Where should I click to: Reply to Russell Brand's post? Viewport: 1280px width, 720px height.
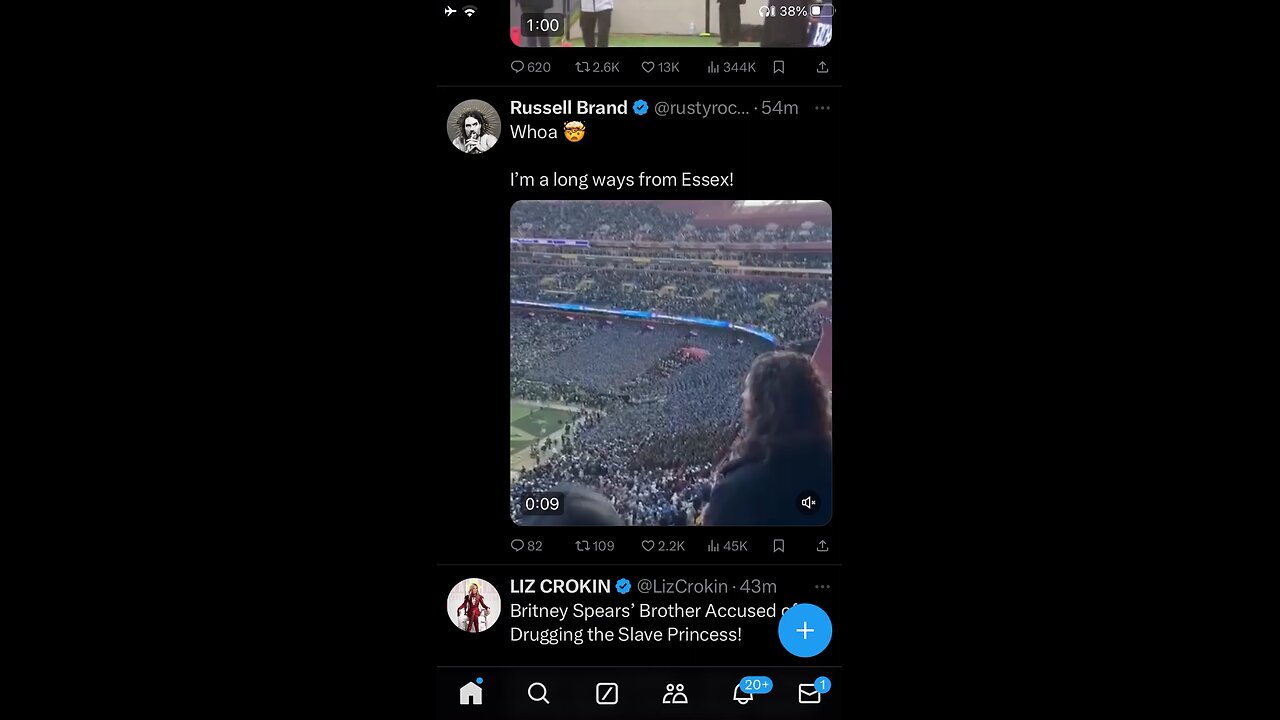518,546
